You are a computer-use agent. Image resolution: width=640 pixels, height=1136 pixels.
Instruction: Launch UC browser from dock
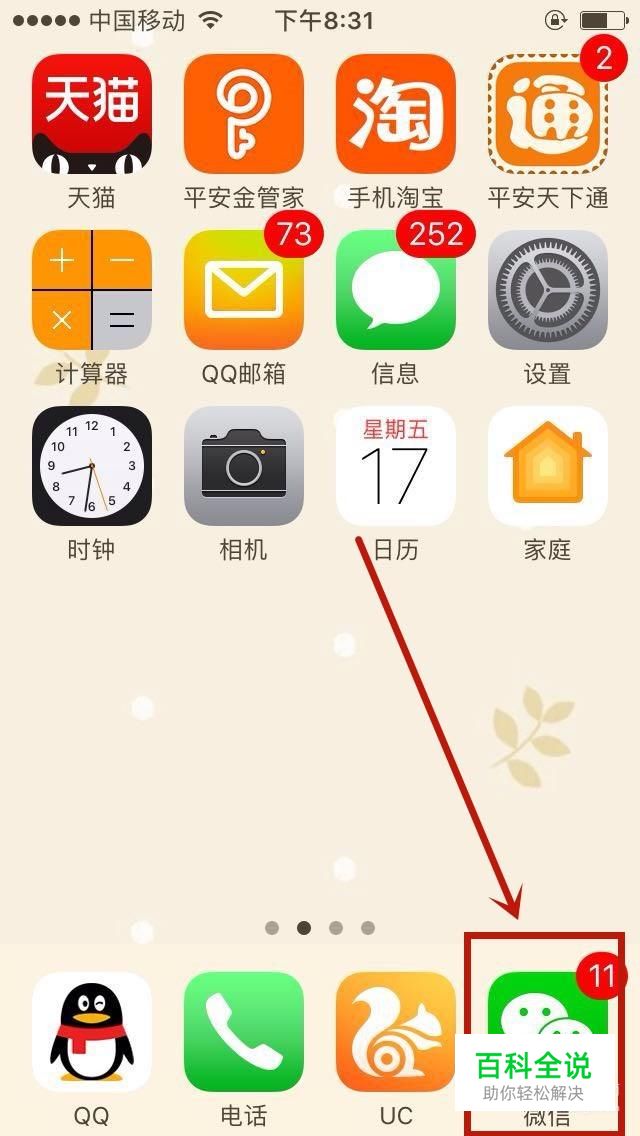(x=396, y=1032)
